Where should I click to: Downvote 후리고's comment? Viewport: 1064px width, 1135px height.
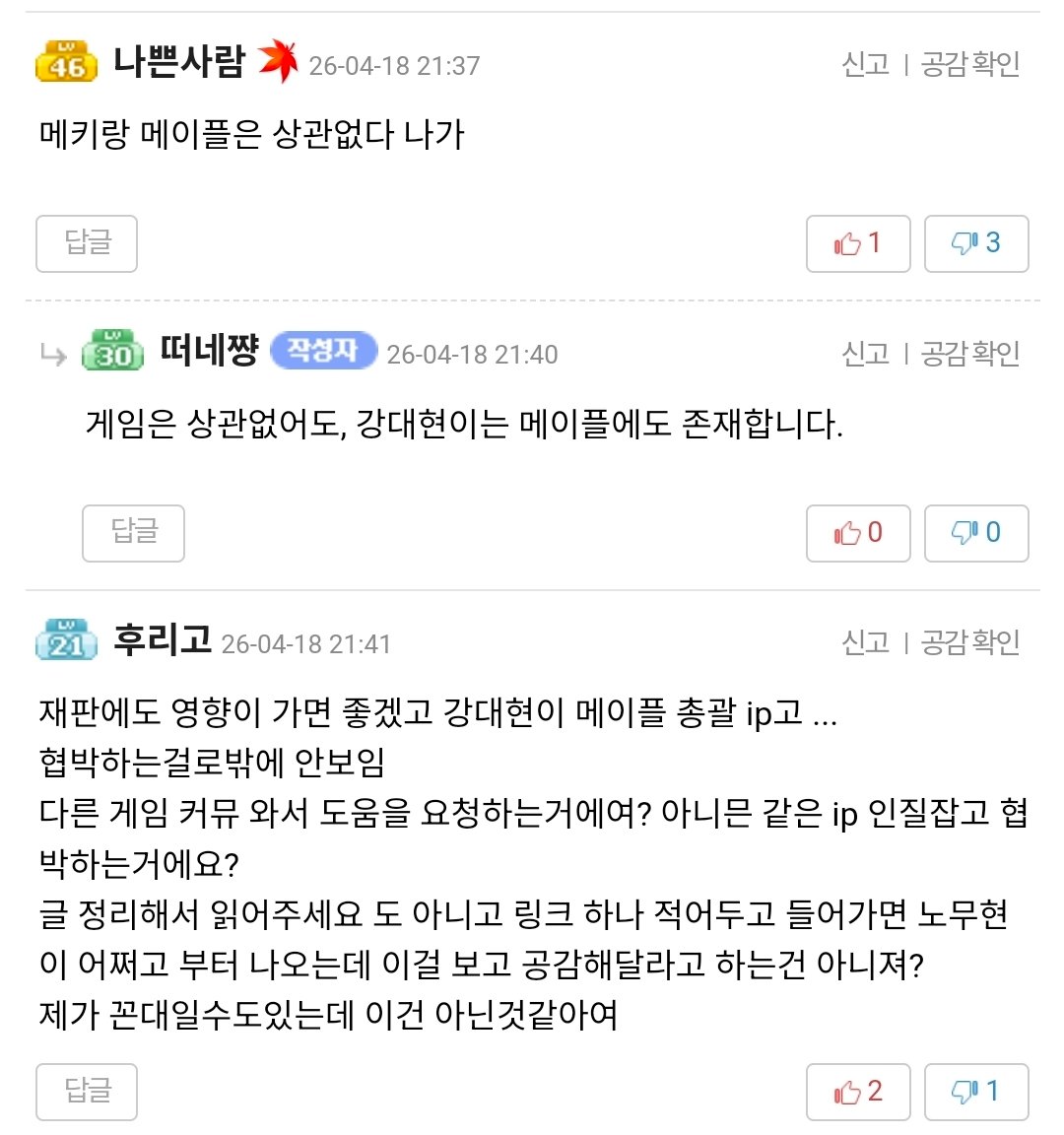(x=975, y=1092)
